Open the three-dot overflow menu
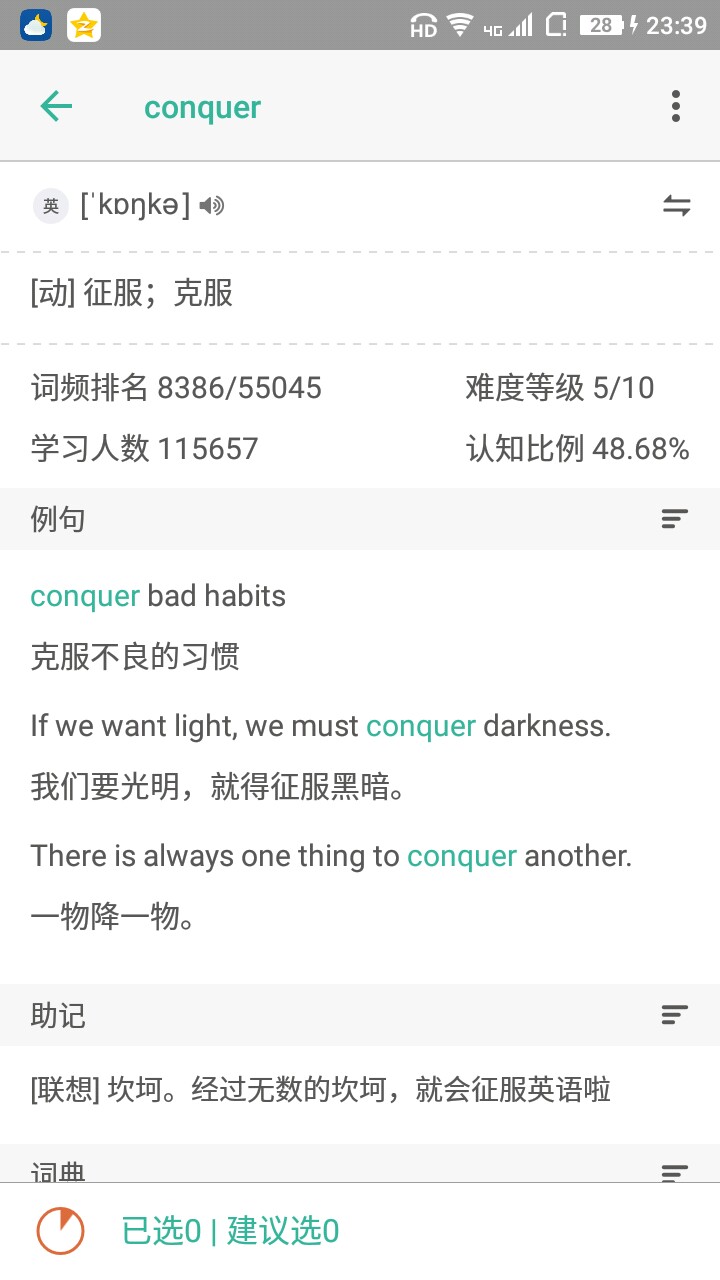The image size is (720, 1280). [676, 106]
